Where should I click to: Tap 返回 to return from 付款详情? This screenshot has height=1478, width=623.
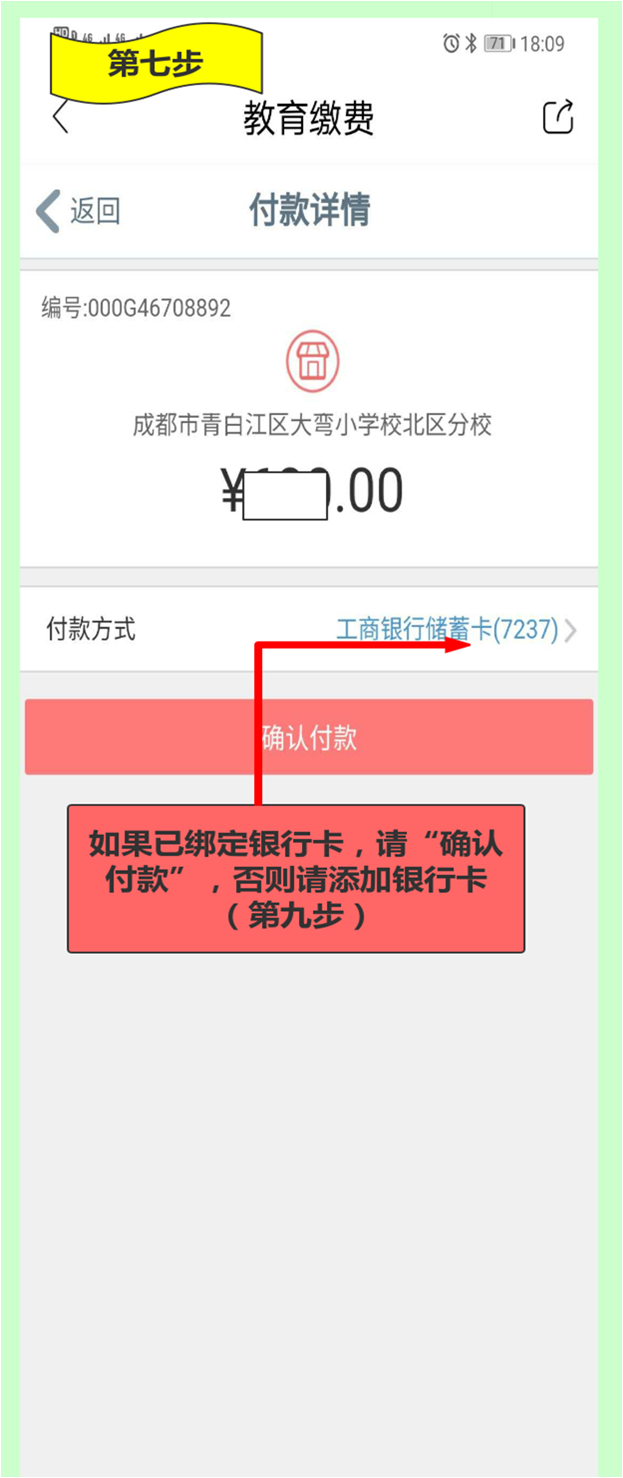coord(78,211)
